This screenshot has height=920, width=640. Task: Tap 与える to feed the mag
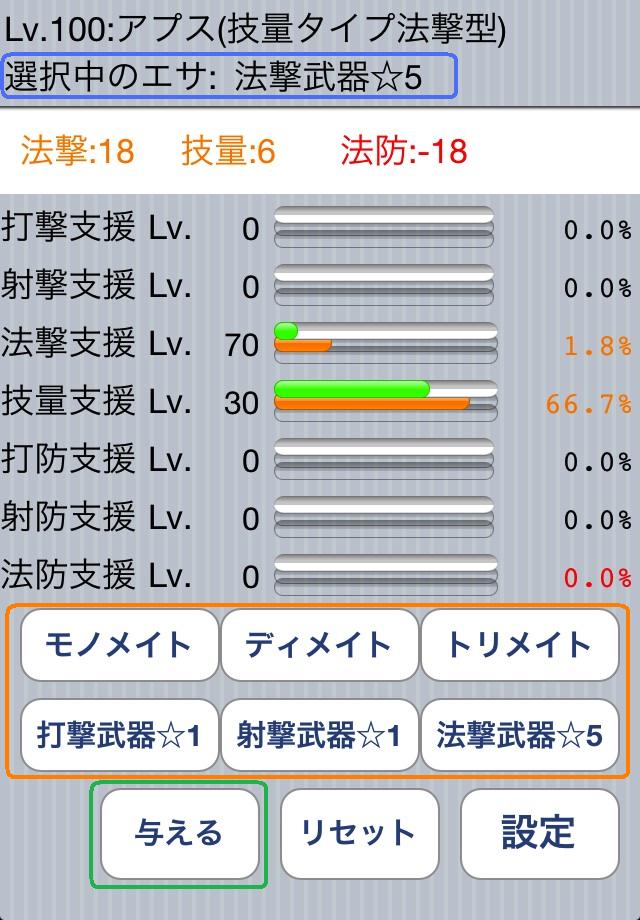click(x=179, y=833)
